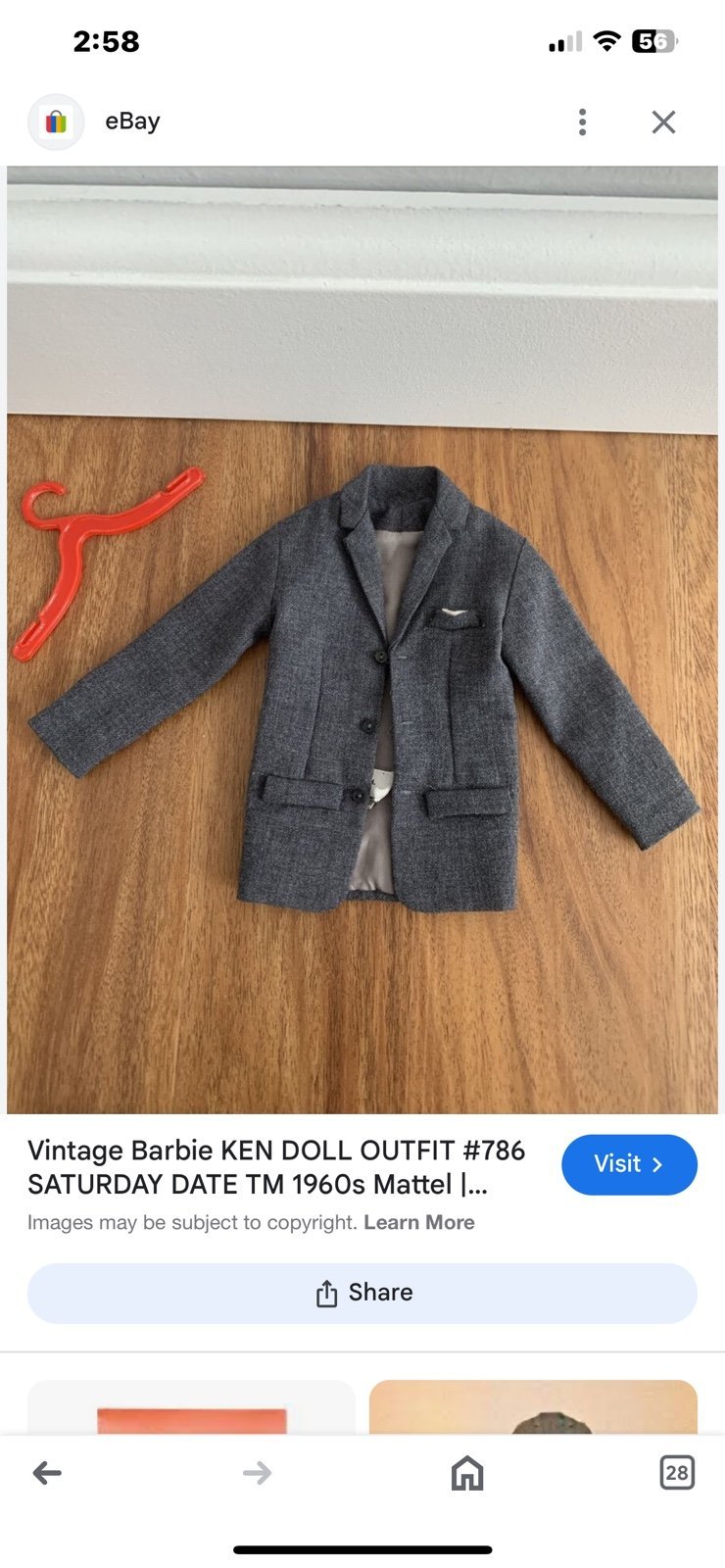Open the gray jacket image
Screen dimensions: 725x1568
[x=362, y=640]
